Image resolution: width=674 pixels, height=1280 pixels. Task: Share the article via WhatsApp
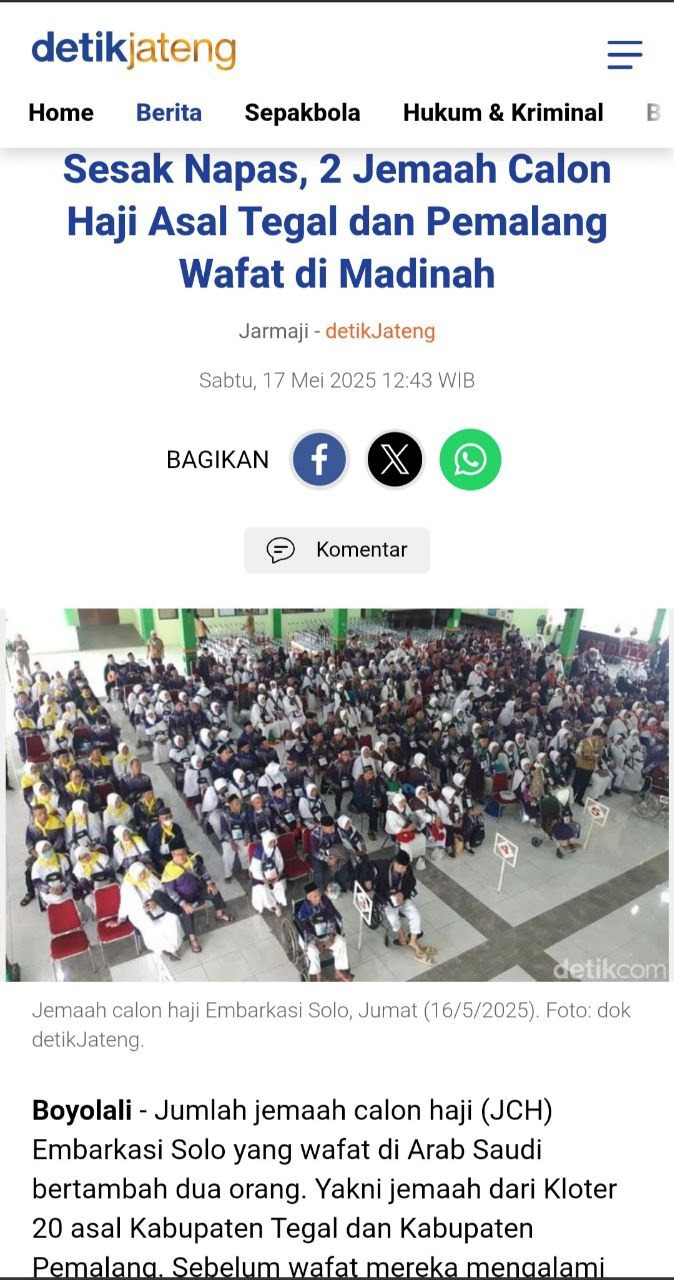pos(470,460)
